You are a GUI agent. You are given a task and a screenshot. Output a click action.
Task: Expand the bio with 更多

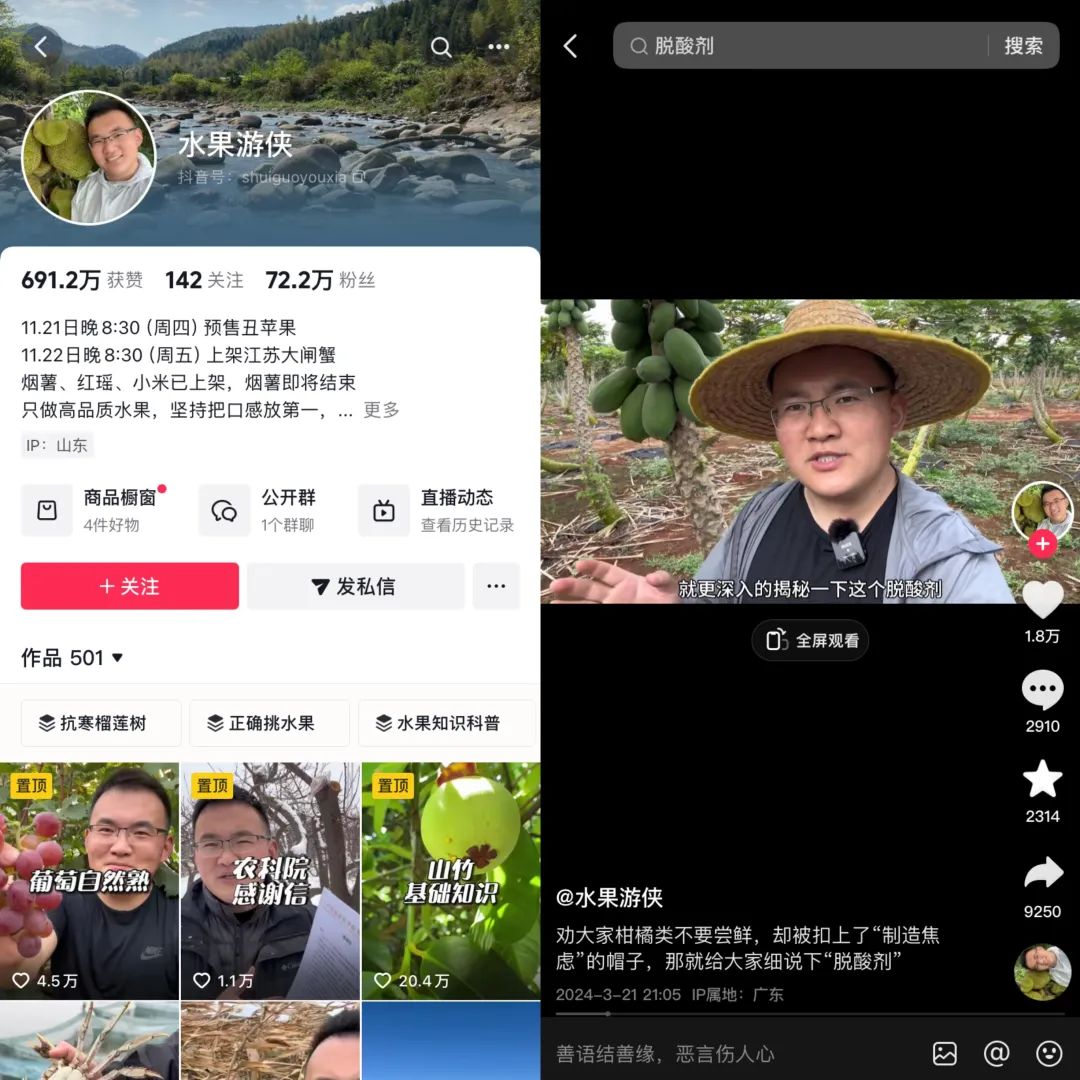pos(381,410)
